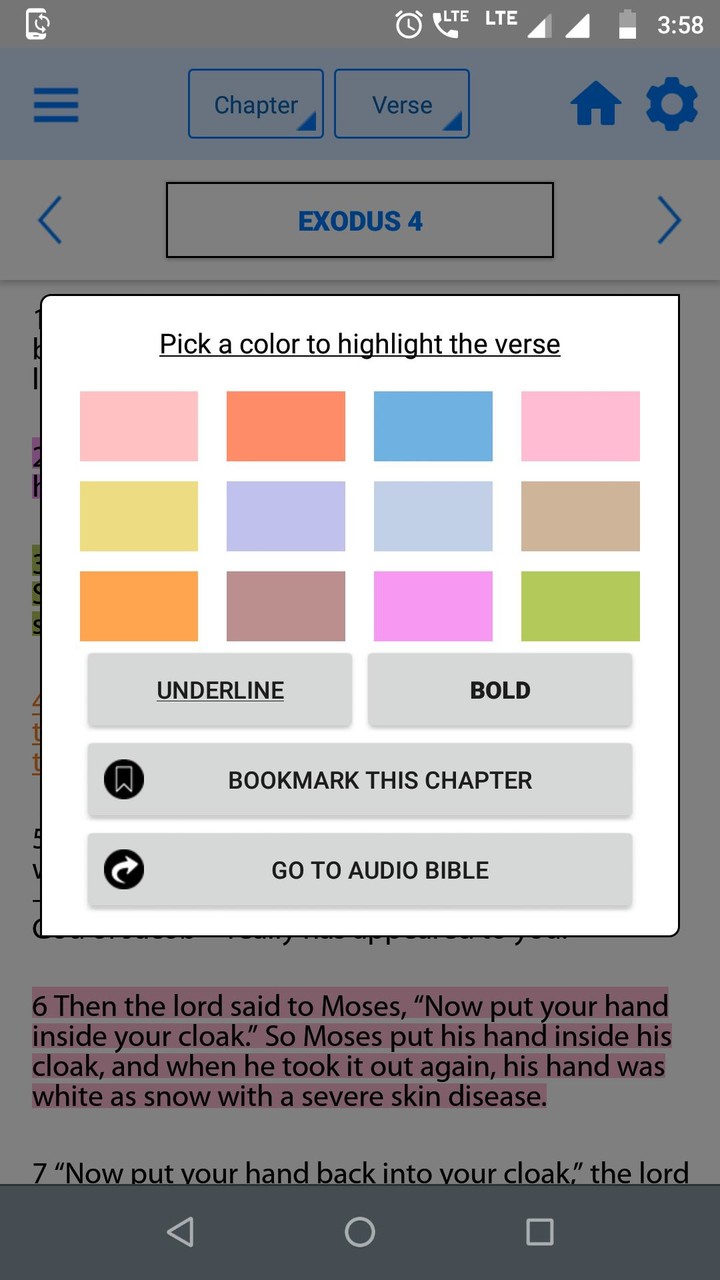Image resolution: width=720 pixels, height=1280 pixels.
Task: Select the coral orange highlight color
Action: click(x=286, y=426)
